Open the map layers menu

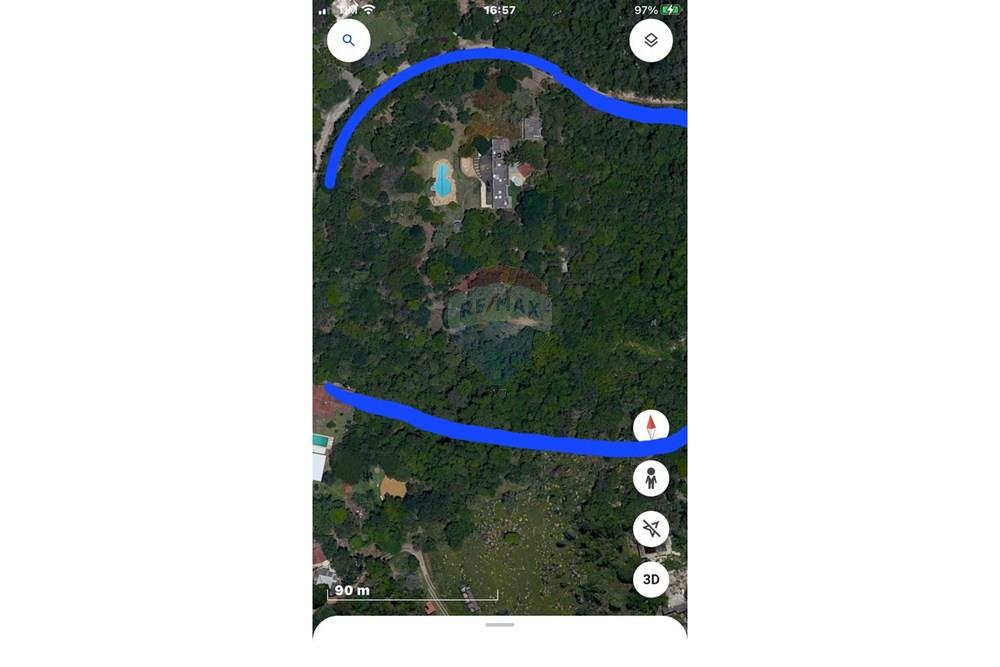(x=651, y=41)
